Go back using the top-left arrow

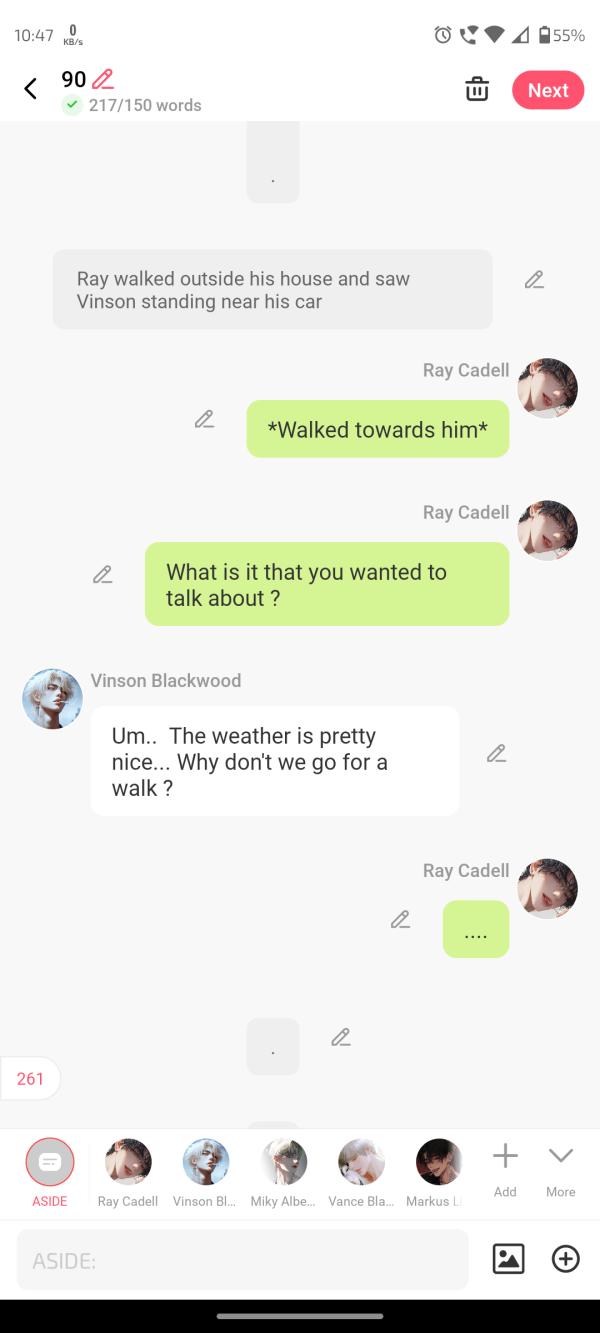pos(30,89)
